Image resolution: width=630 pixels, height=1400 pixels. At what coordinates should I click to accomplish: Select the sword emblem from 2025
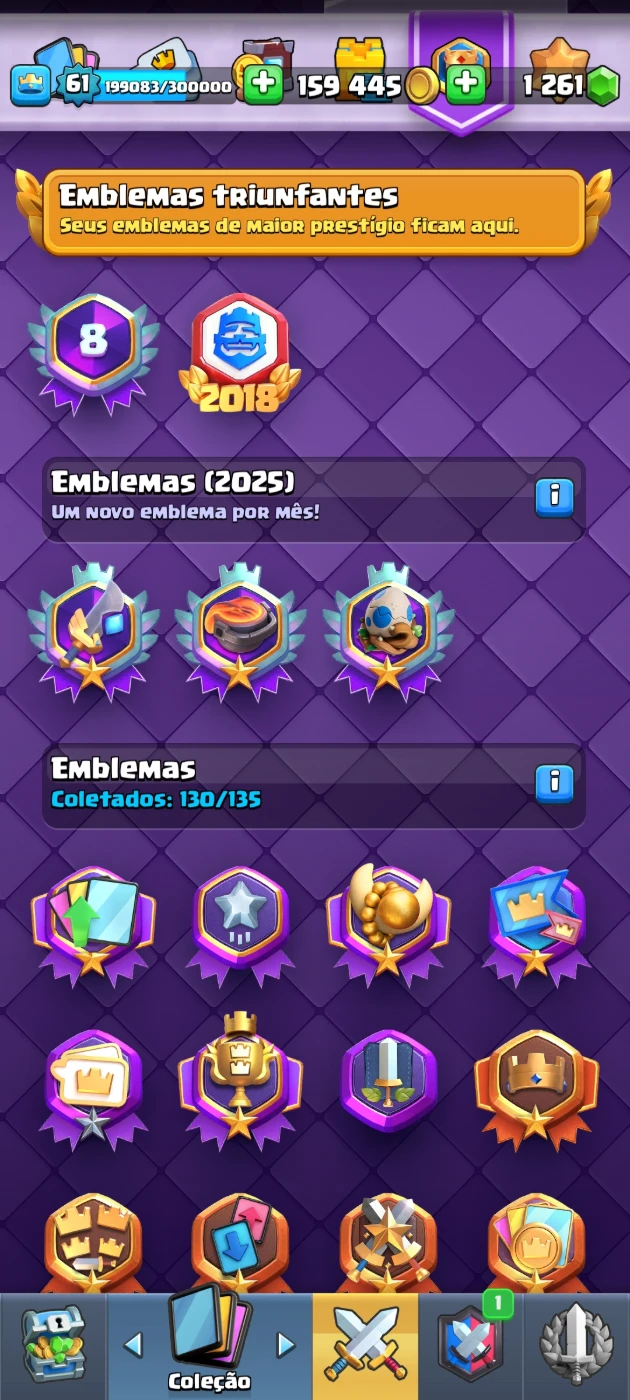tap(93, 630)
